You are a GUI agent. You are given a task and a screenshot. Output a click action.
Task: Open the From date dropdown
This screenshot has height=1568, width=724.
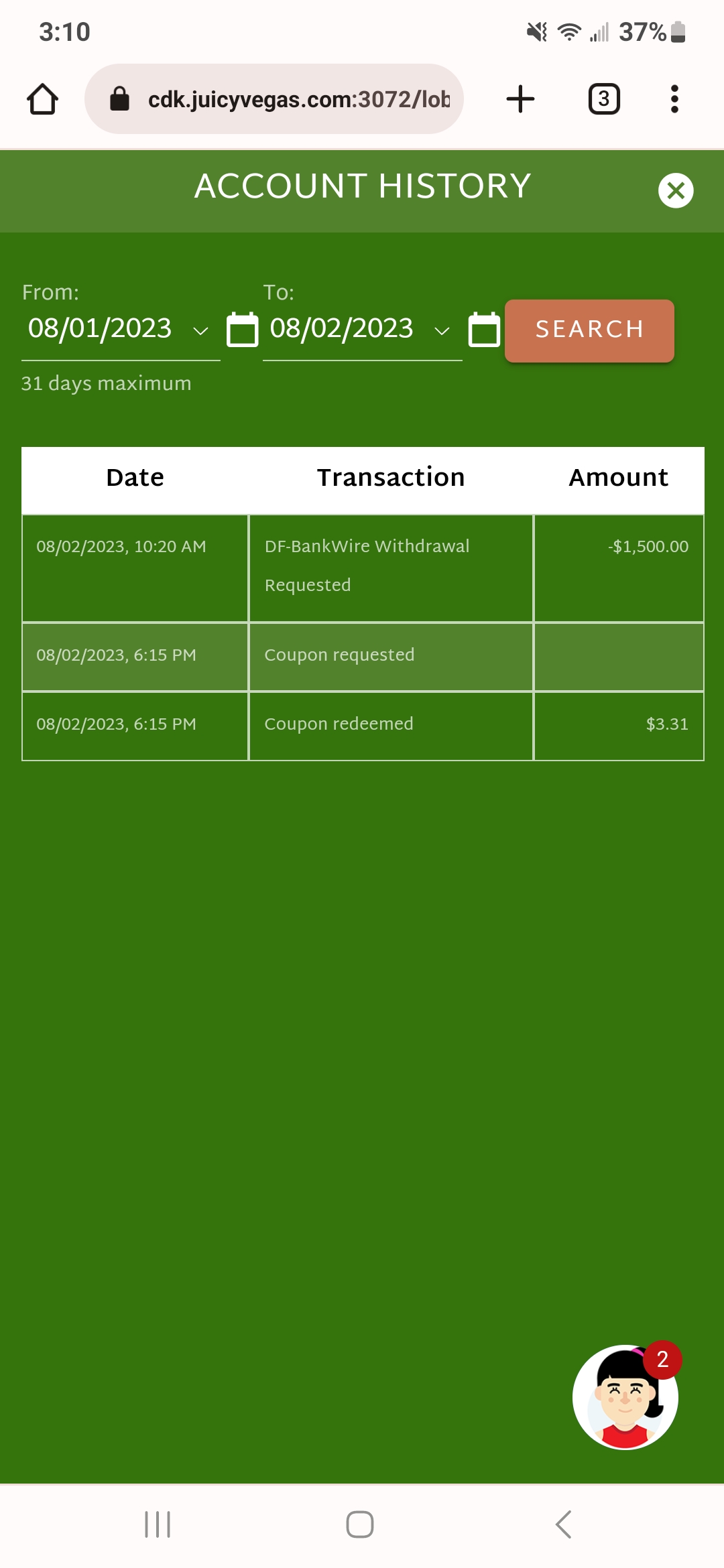coord(121,329)
